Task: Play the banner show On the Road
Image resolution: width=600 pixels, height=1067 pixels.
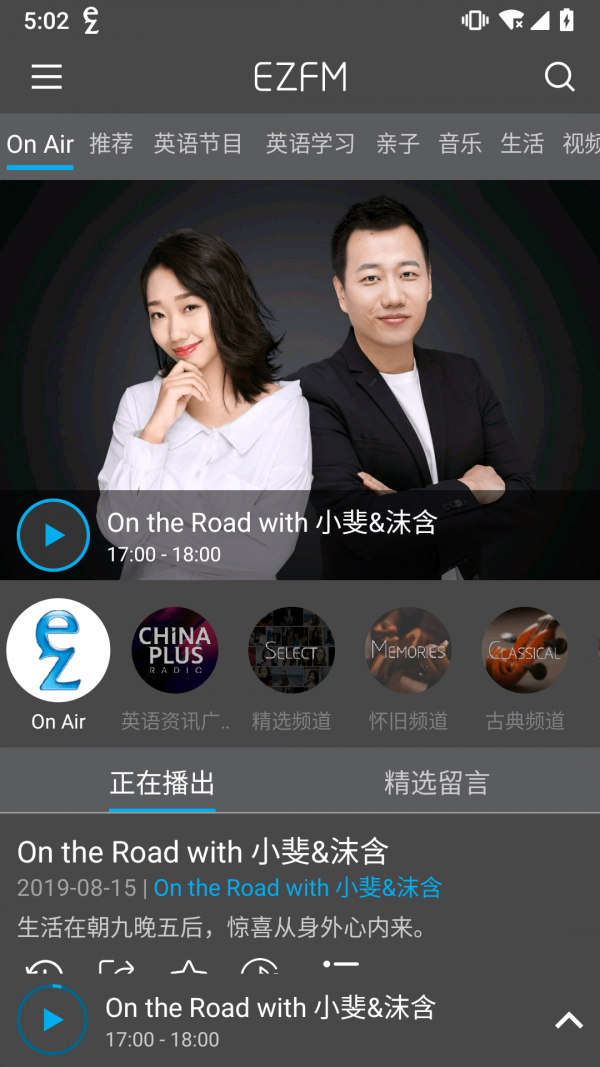Action: pos(53,535)
